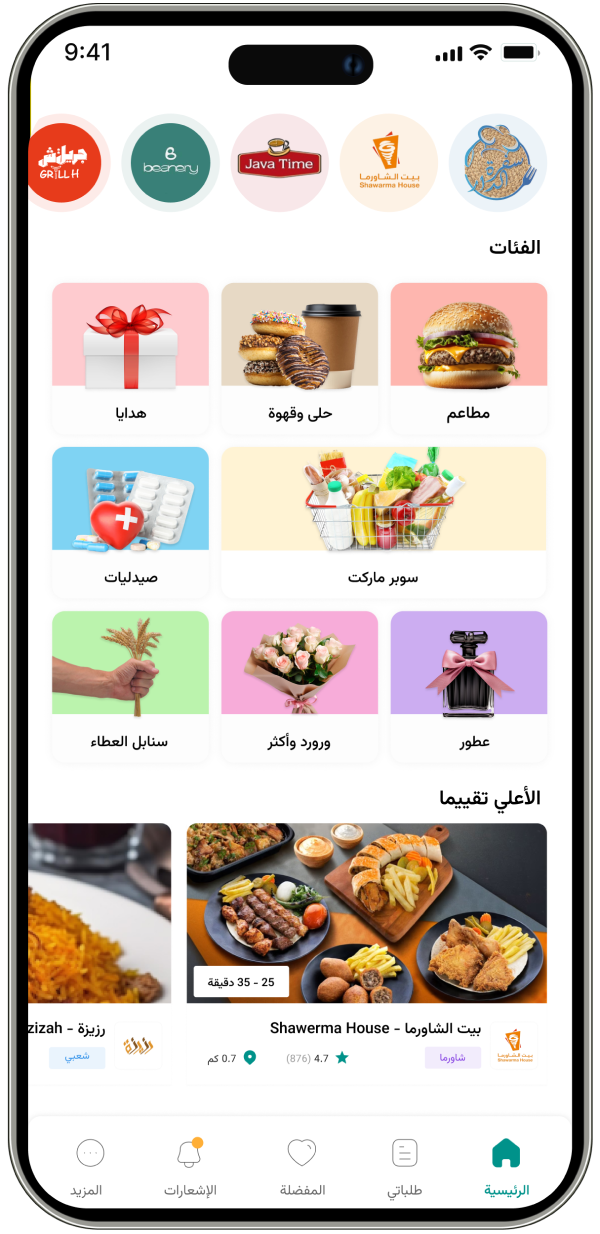Screen dimensions: 600x1234
Task: Open the الإشعارات notifications tab
Action: [190, 1168]
